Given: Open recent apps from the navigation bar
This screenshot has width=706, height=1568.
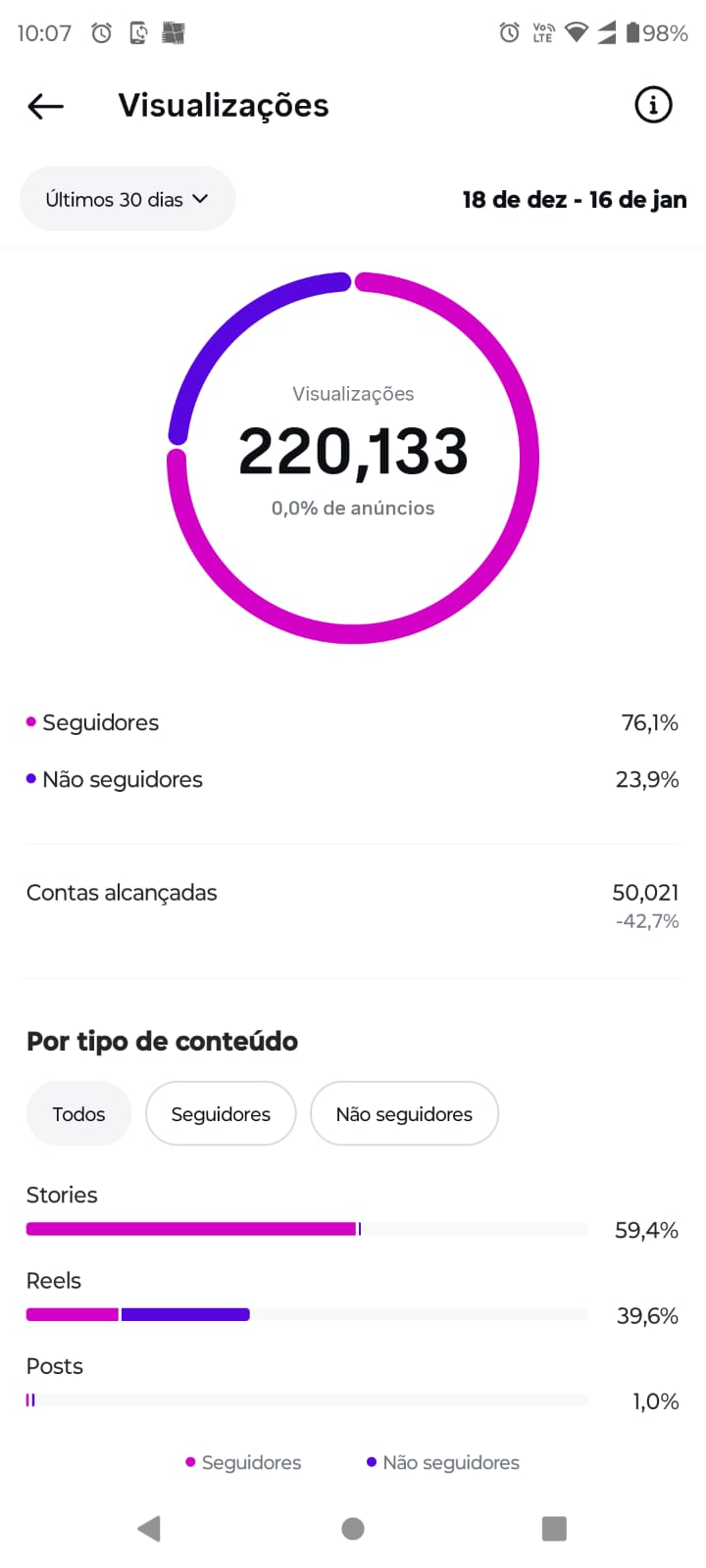Looking at the screenshot, I should tap(554, 1528).
